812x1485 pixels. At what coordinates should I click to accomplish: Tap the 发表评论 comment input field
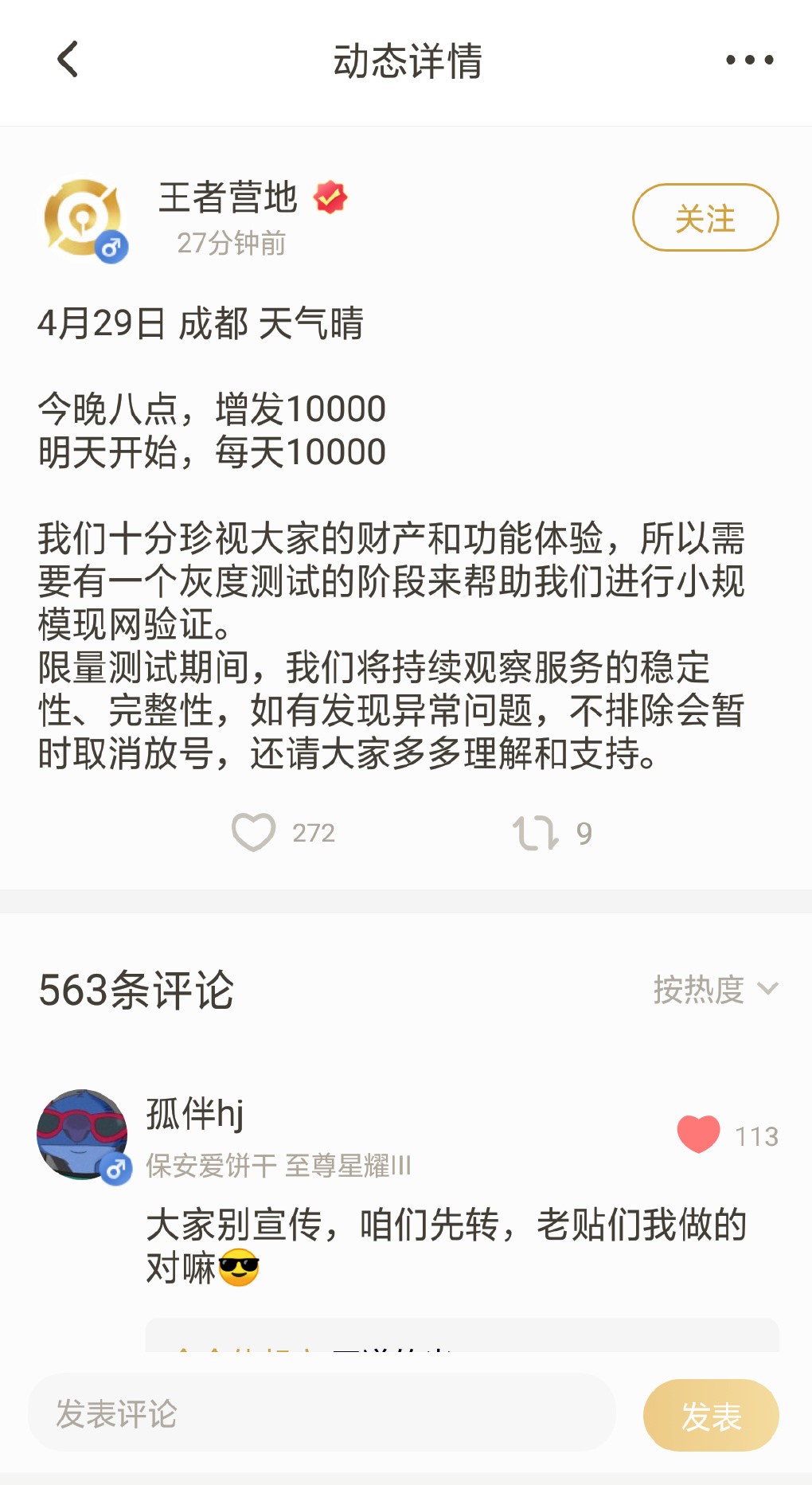318,1415
